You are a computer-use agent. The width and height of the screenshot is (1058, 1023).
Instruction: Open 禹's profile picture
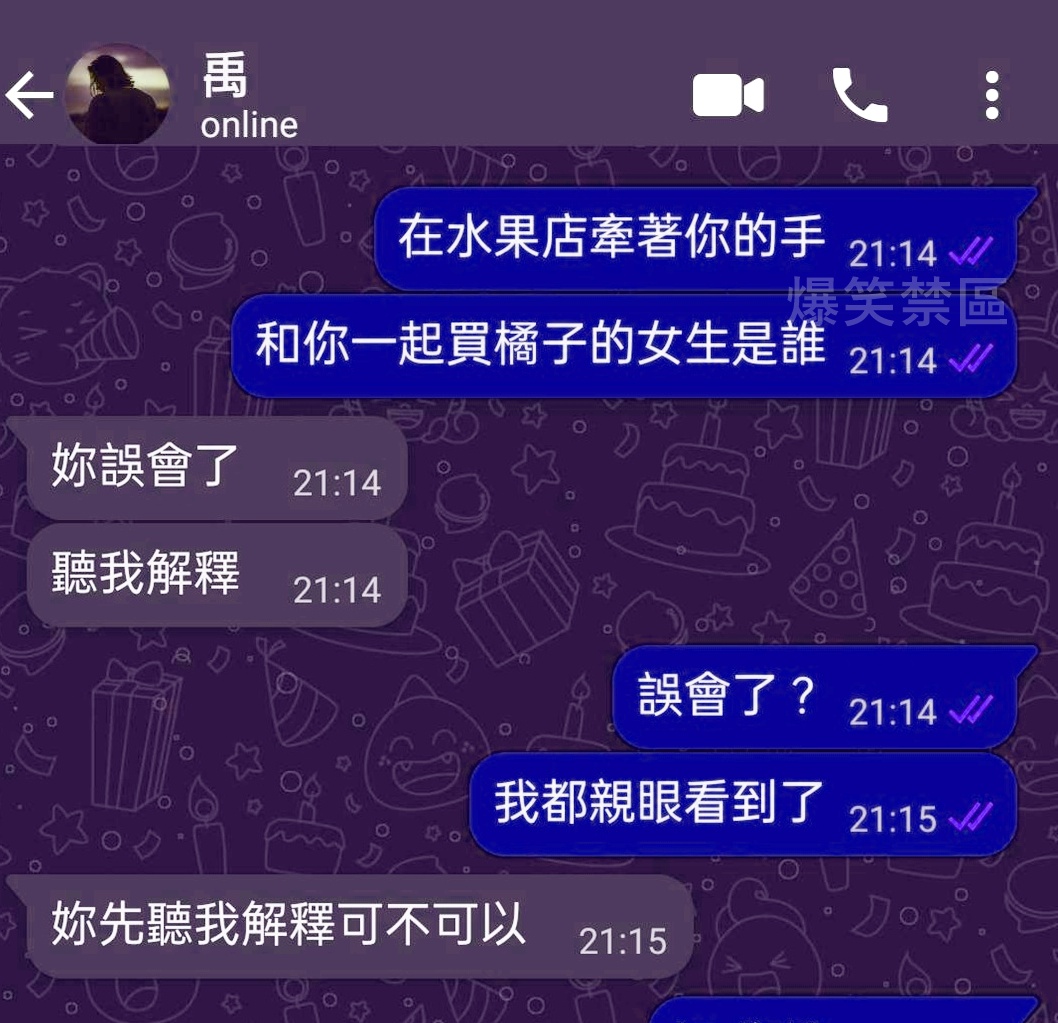pyautogui.click(x=116, y=95)
